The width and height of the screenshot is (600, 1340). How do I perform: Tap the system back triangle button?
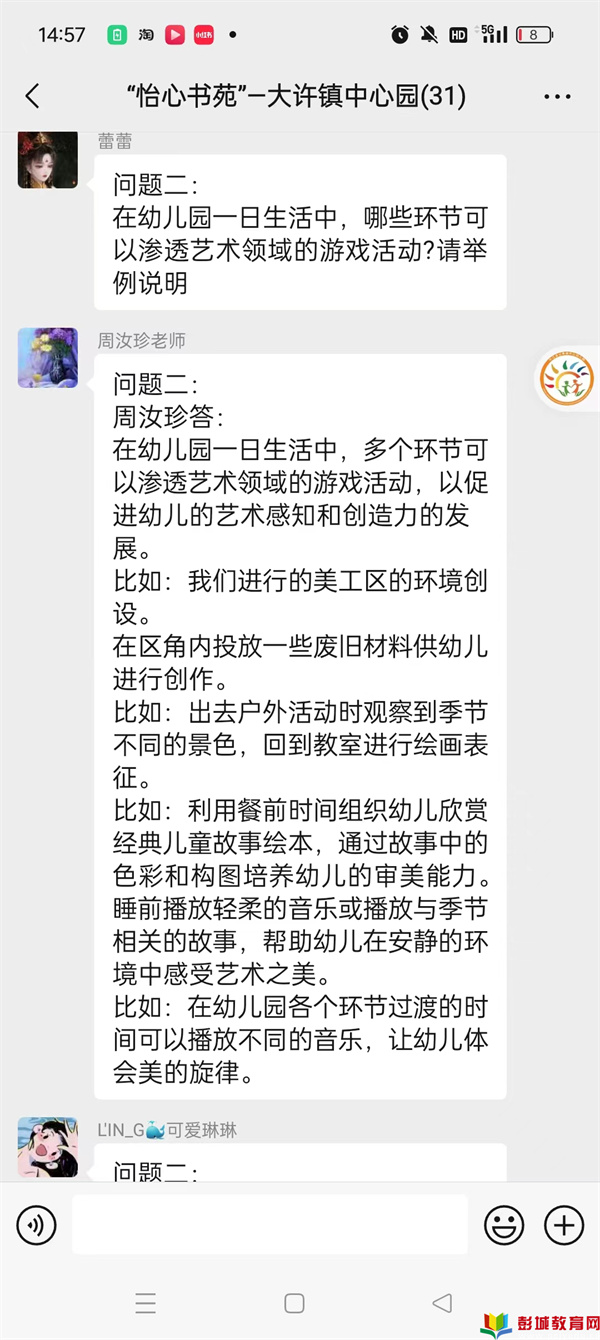coord(441,1303)
